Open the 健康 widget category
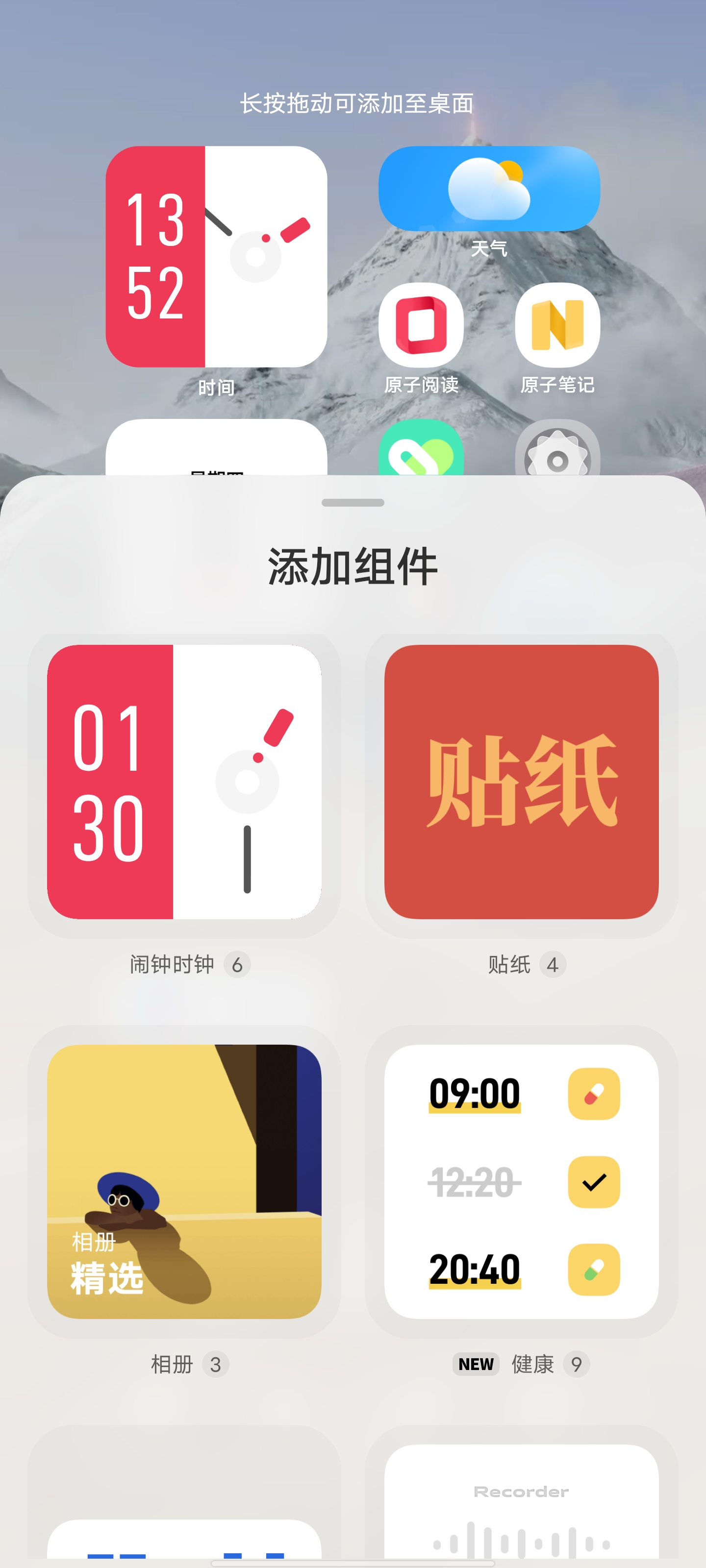This screenshot has width=706, height=1568. coord(521,1181)
